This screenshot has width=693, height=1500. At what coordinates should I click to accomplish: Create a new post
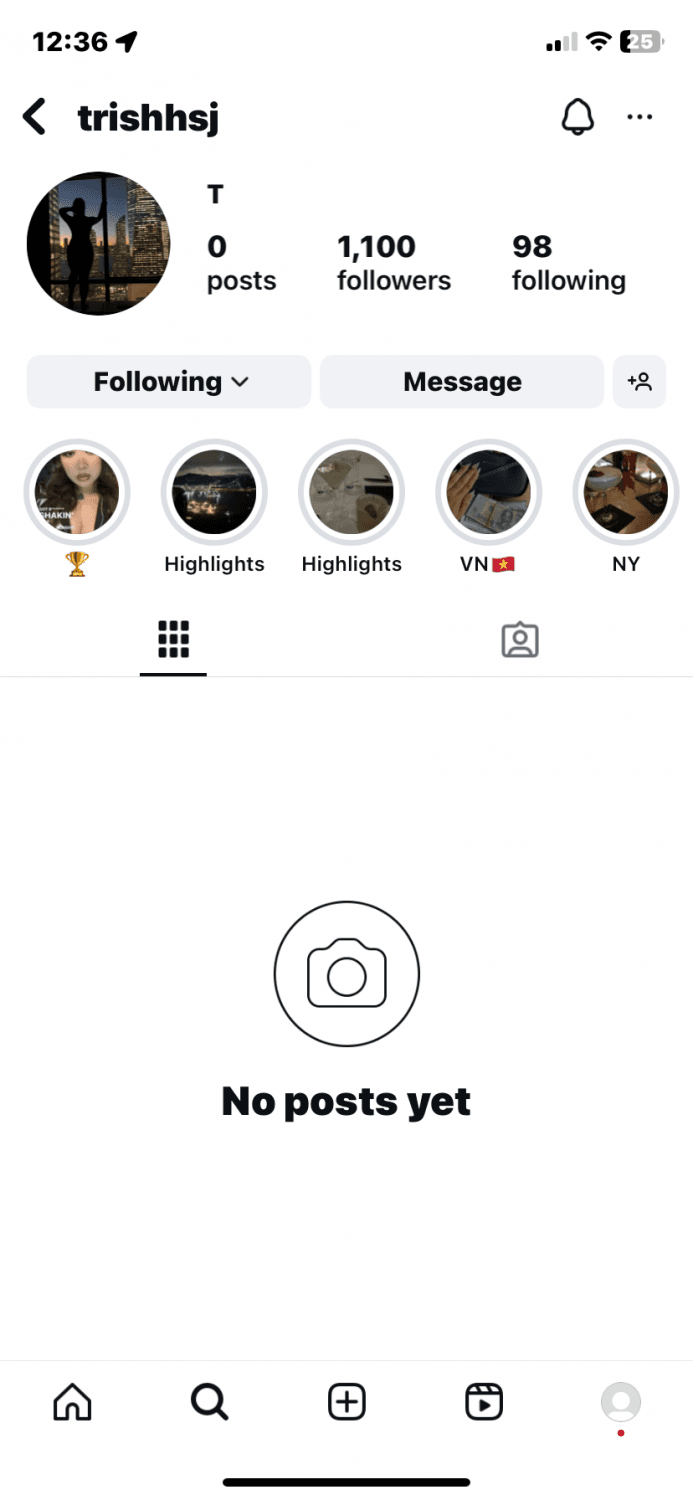[x=347, y=1402]
